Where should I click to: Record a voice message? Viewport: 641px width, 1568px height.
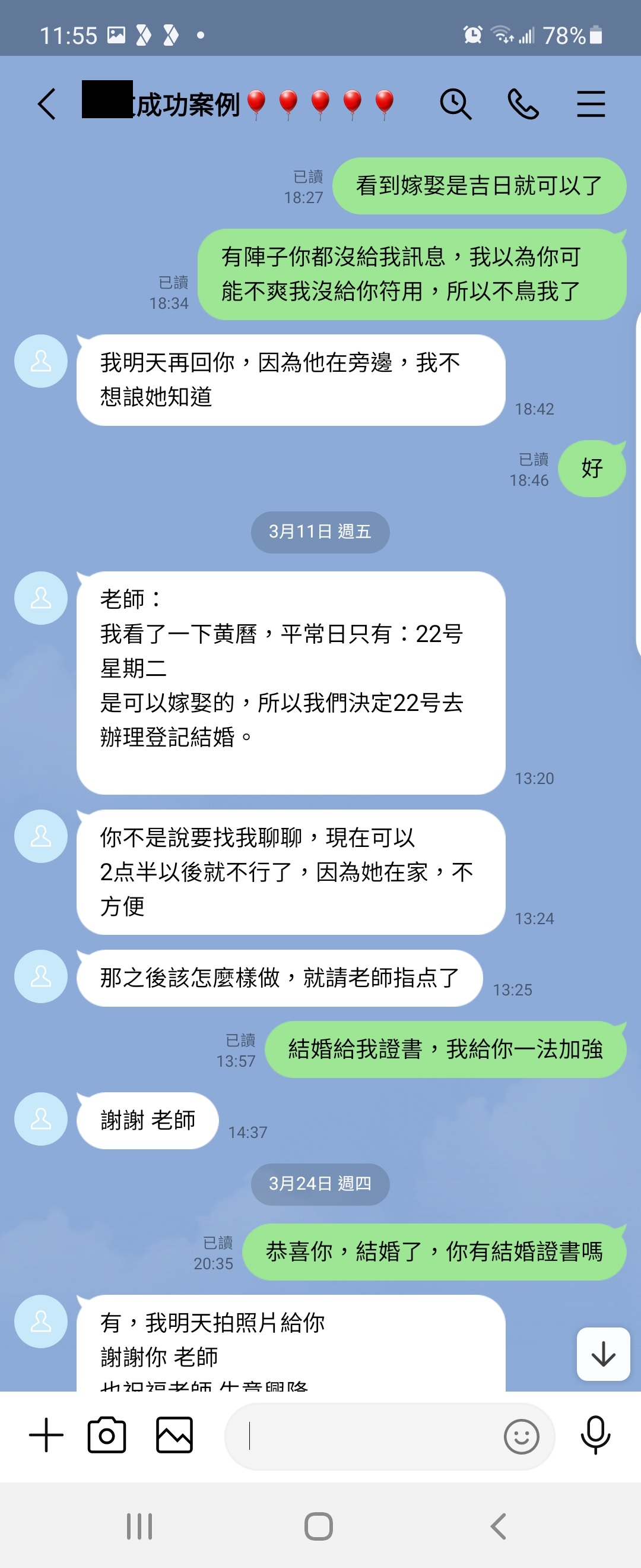point(595,1436)
